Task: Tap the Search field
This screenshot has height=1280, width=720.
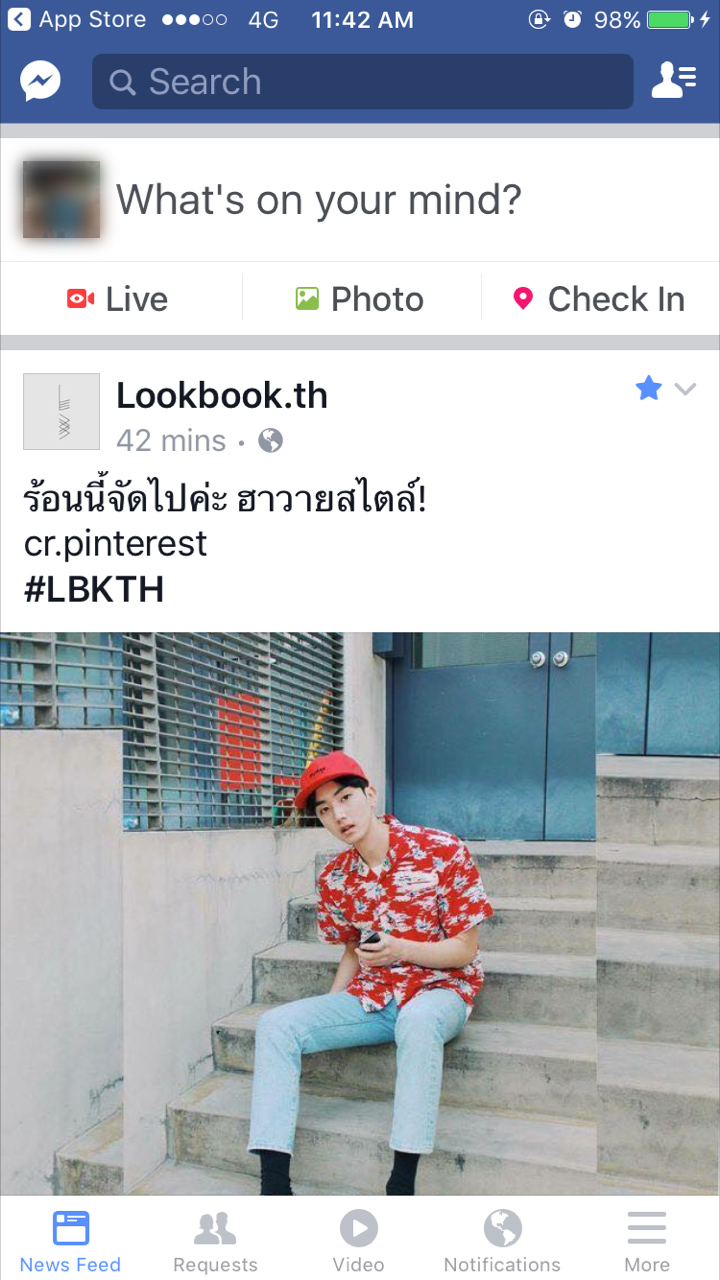Action: [x=362, y=82]
